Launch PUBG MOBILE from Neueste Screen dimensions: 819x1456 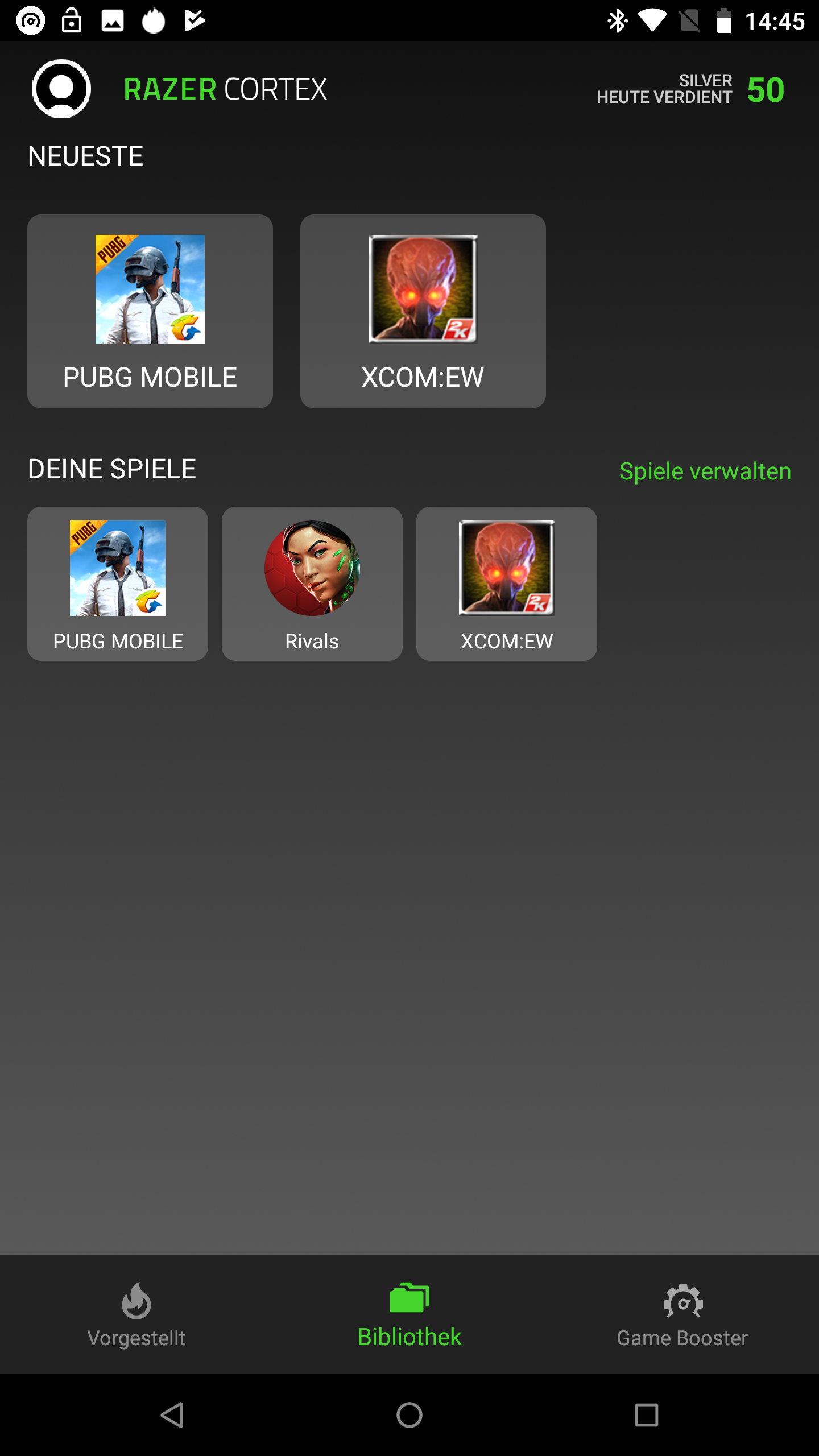coord(150,311)
